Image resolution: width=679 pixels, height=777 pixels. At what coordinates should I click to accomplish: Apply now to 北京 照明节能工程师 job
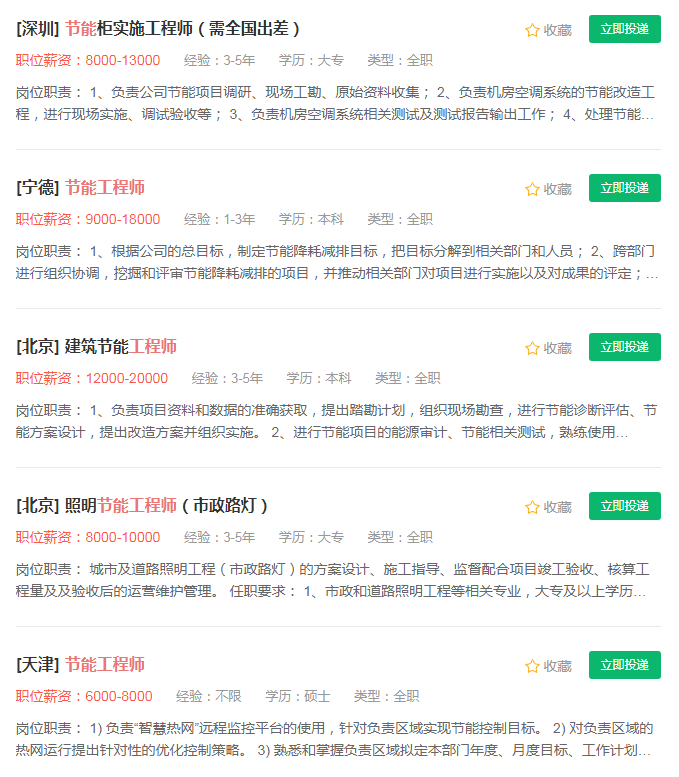click(624, 506)
